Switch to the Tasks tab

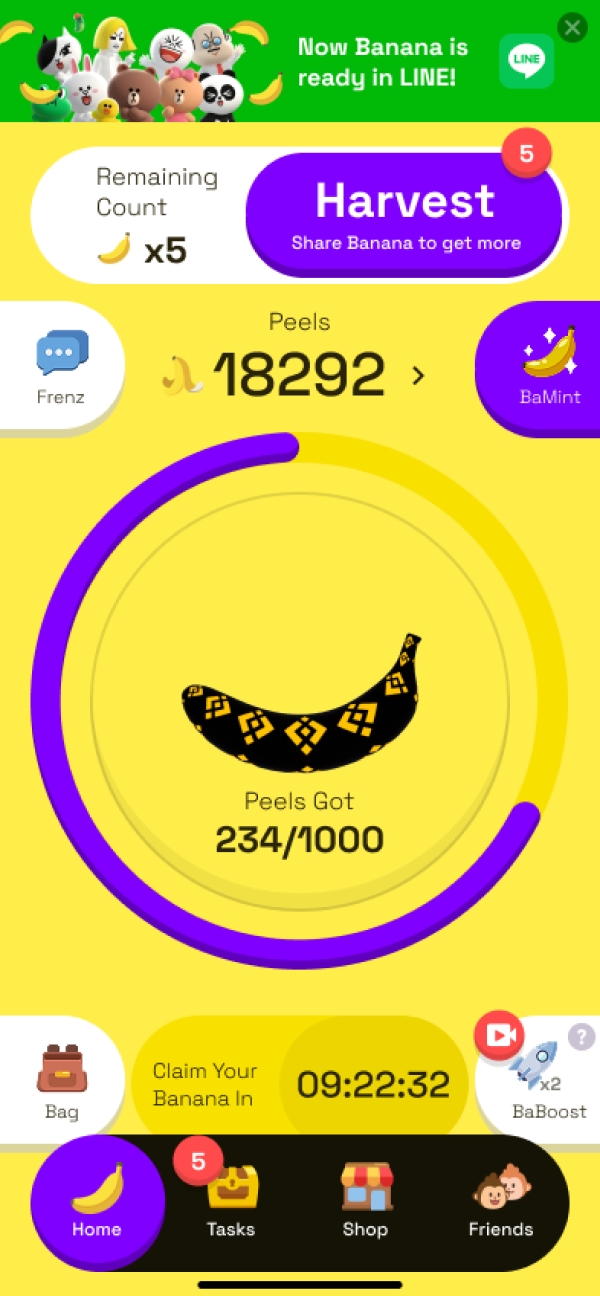pyautogui.click(x=231, y=1202)
